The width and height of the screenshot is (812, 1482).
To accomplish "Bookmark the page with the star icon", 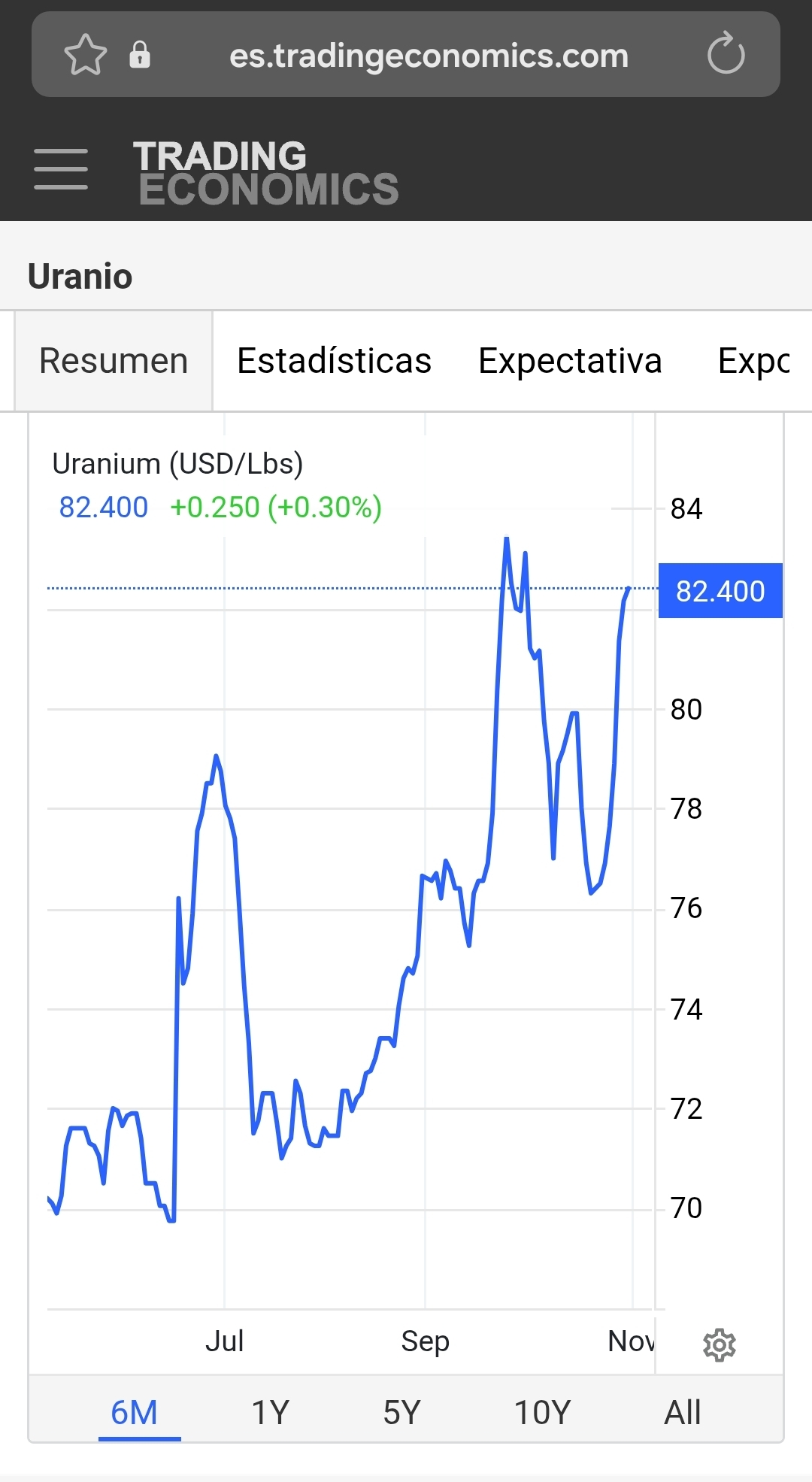I will pyautogui.click(x=86, y=55).
